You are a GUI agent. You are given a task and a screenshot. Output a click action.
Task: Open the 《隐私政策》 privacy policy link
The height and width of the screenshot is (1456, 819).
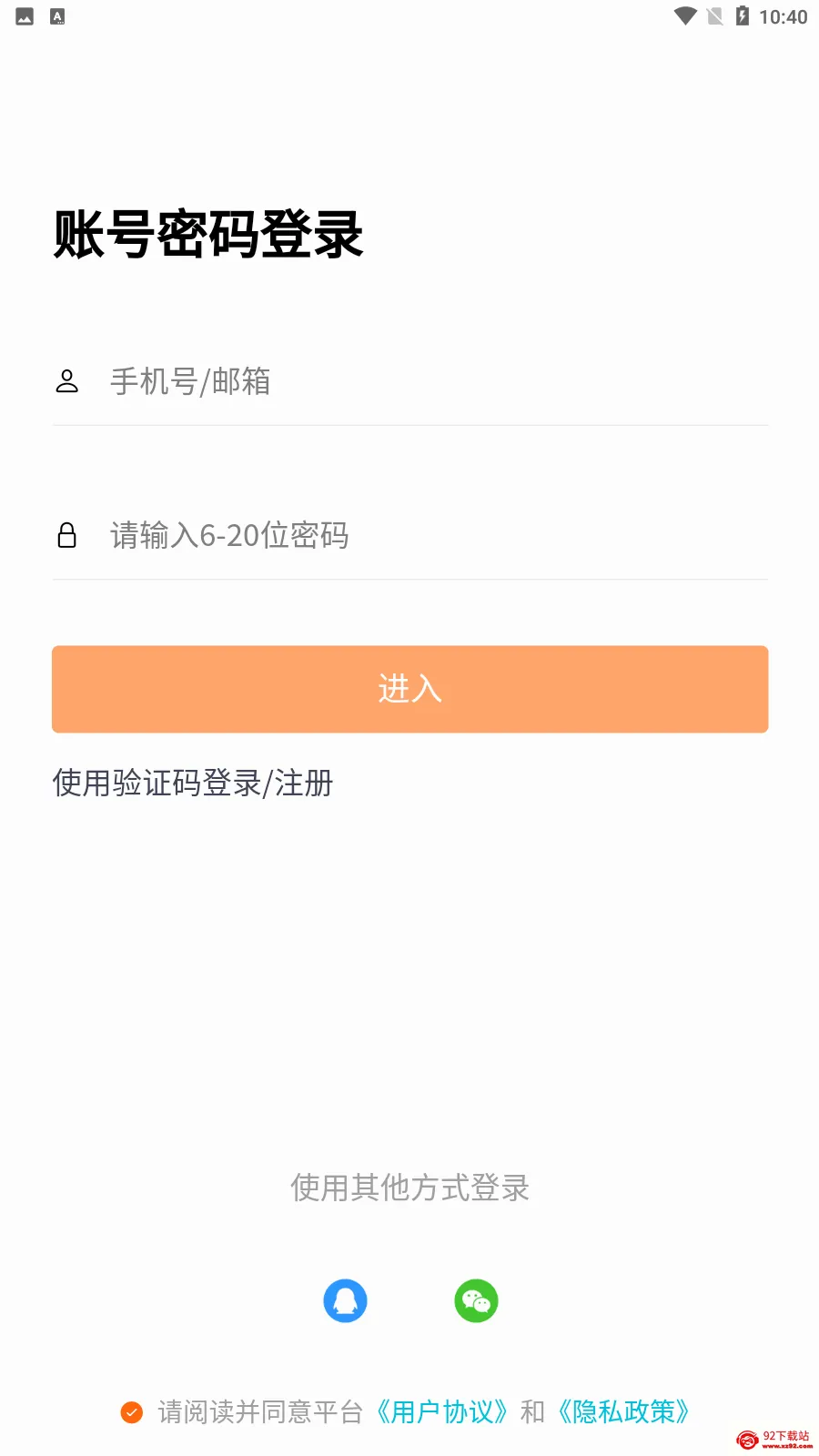pos(624,1411)
